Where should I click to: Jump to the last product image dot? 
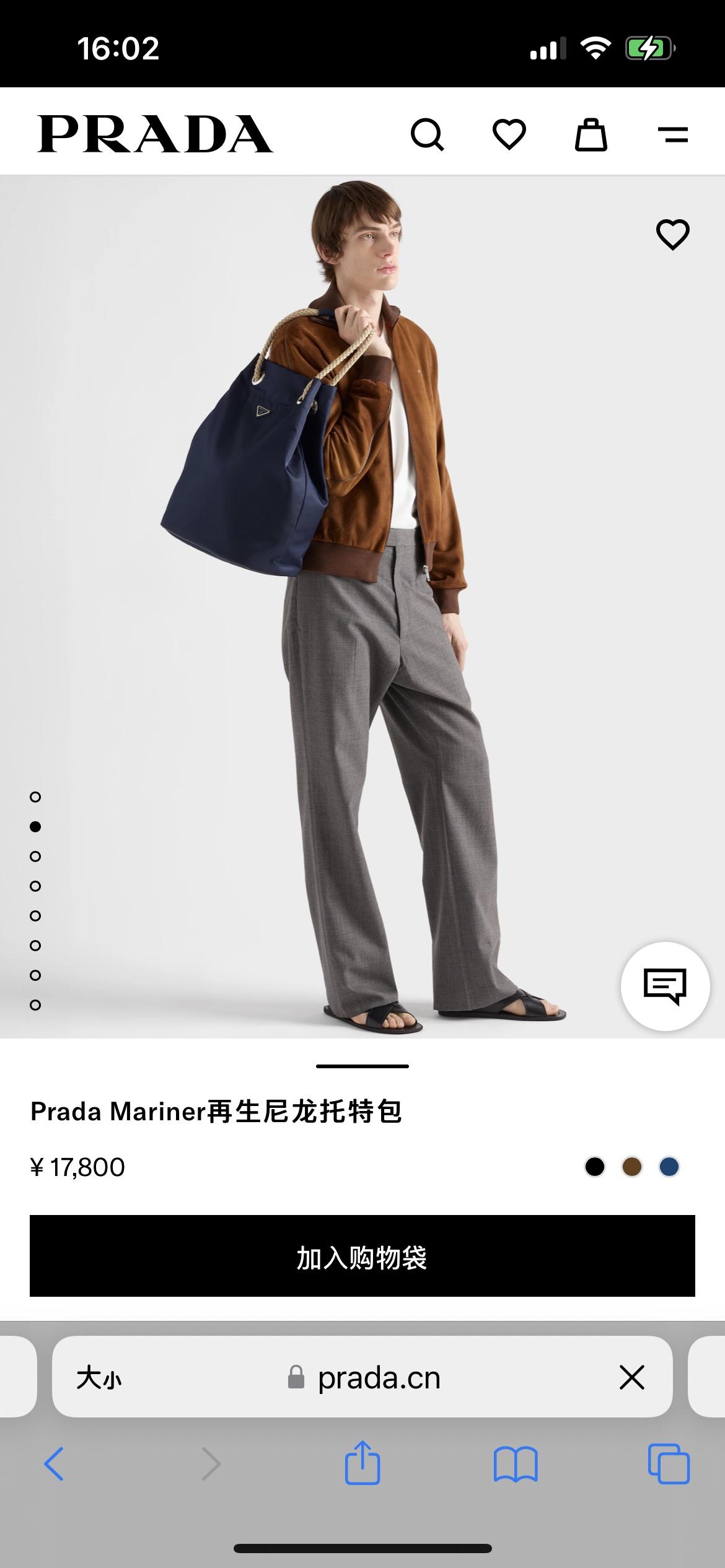point(35,1005)
